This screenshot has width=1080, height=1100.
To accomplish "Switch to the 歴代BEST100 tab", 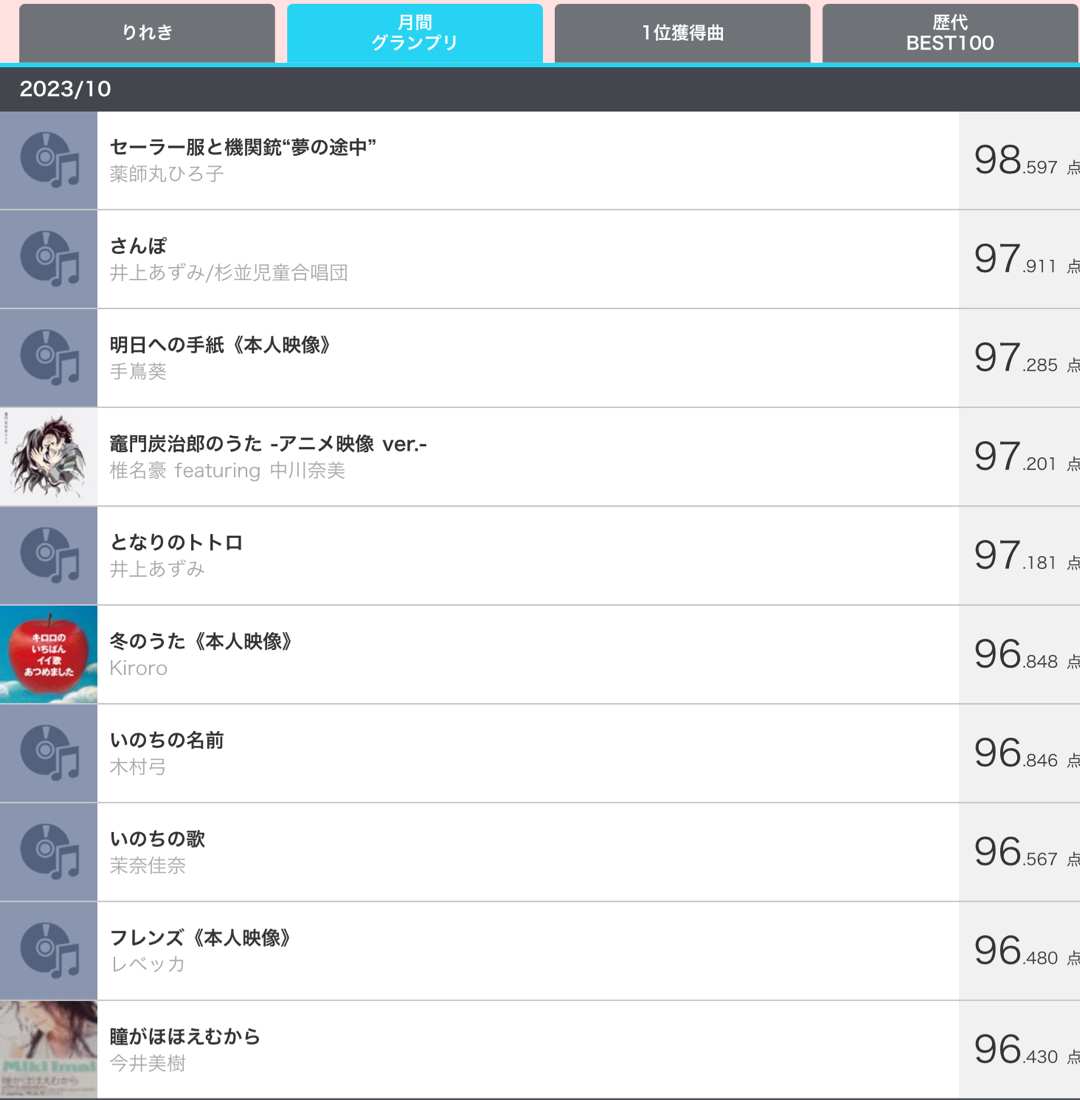I will [950, 33].
